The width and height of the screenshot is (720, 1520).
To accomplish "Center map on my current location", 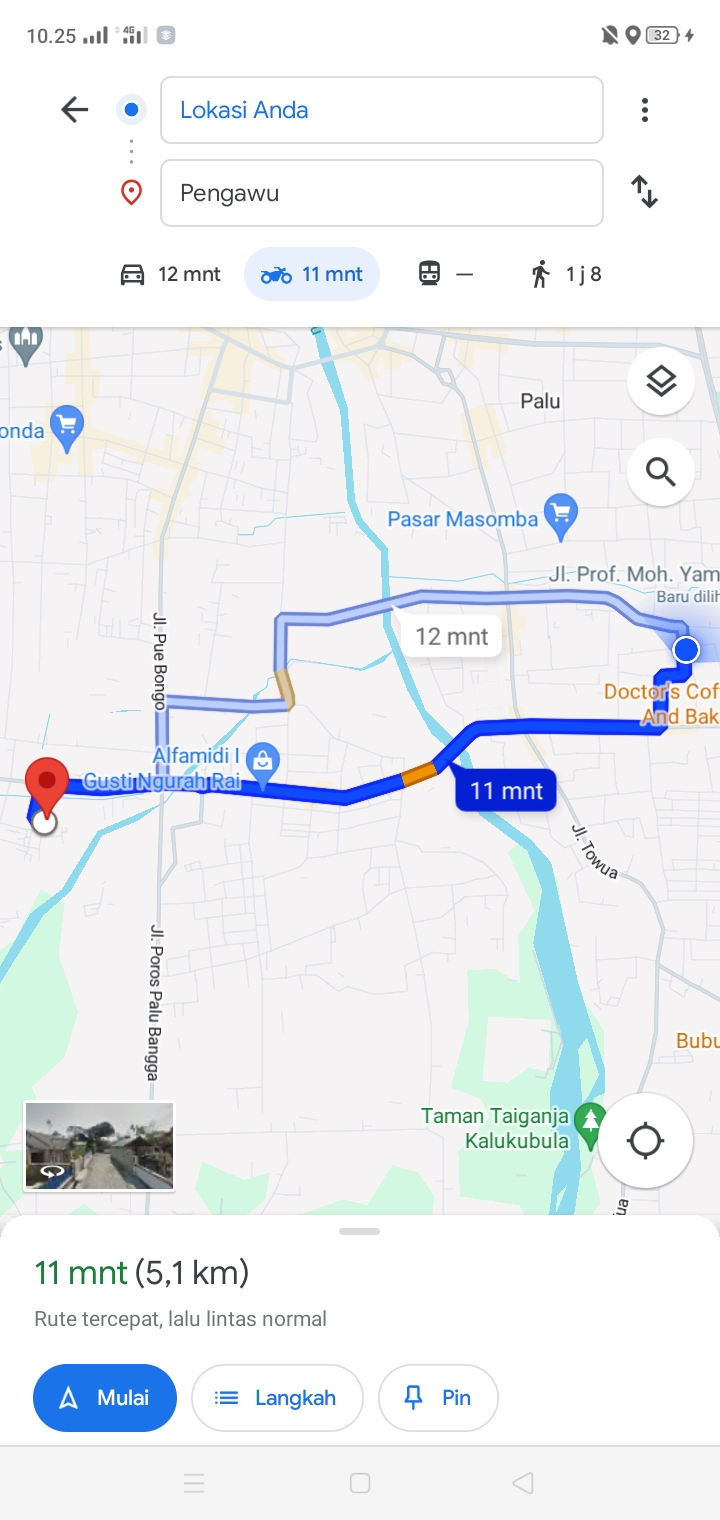I will point(646,1140).
